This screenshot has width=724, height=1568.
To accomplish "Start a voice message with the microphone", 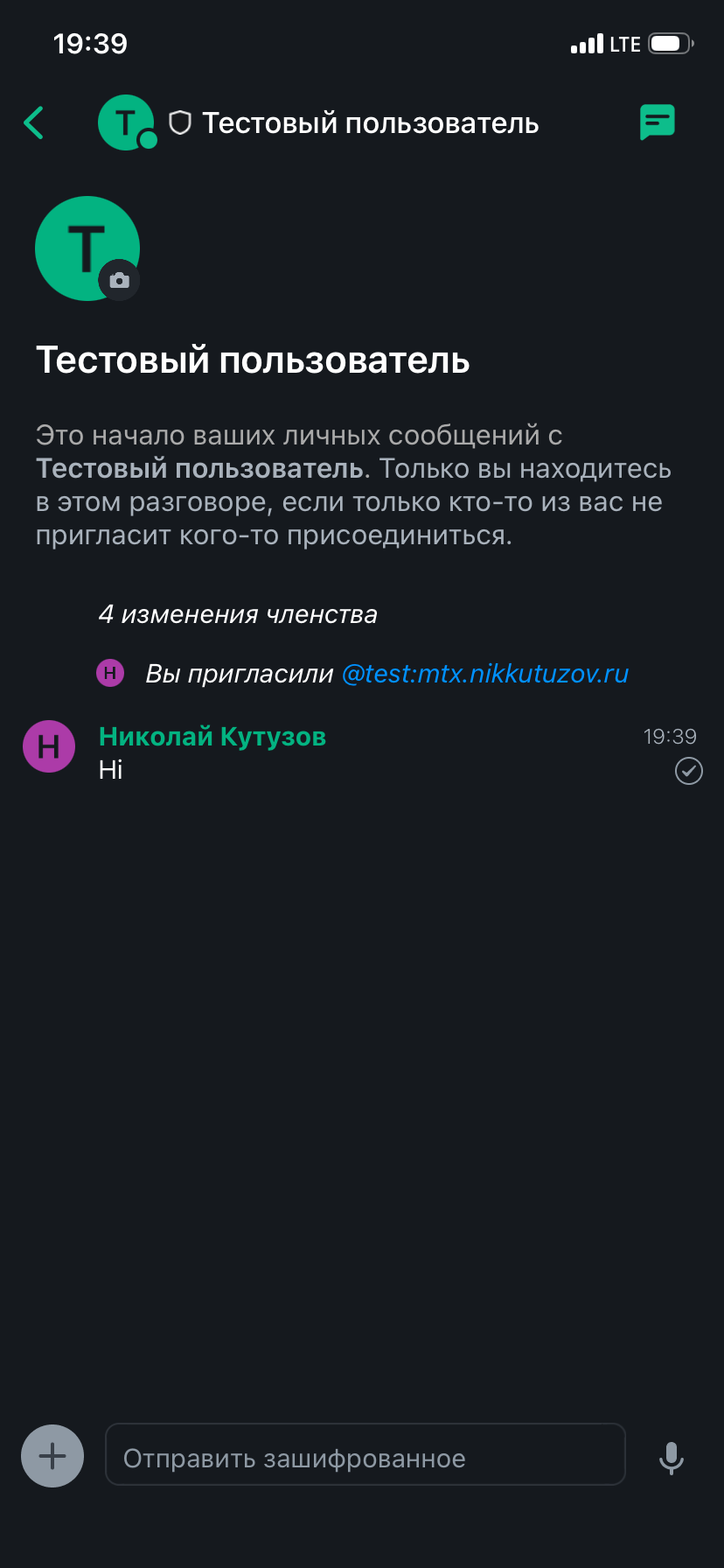I will pos(671,1458).
